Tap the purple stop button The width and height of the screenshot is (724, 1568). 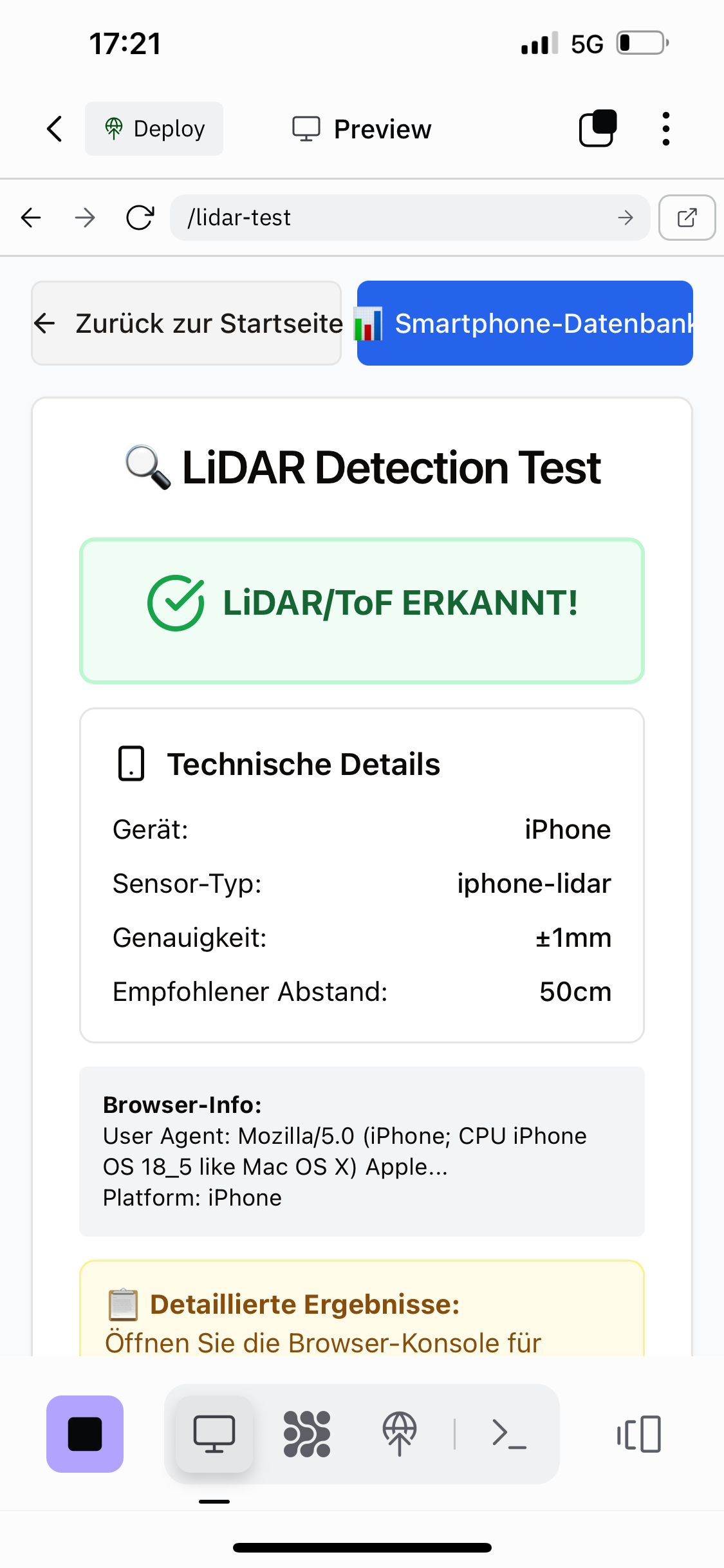click(x=85, y=1434)
